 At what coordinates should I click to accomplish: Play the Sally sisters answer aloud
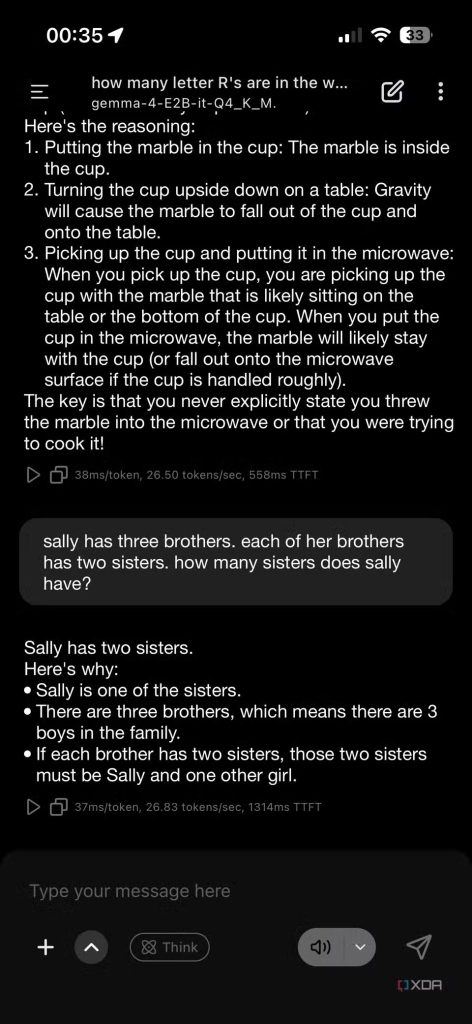coord(33,807)
